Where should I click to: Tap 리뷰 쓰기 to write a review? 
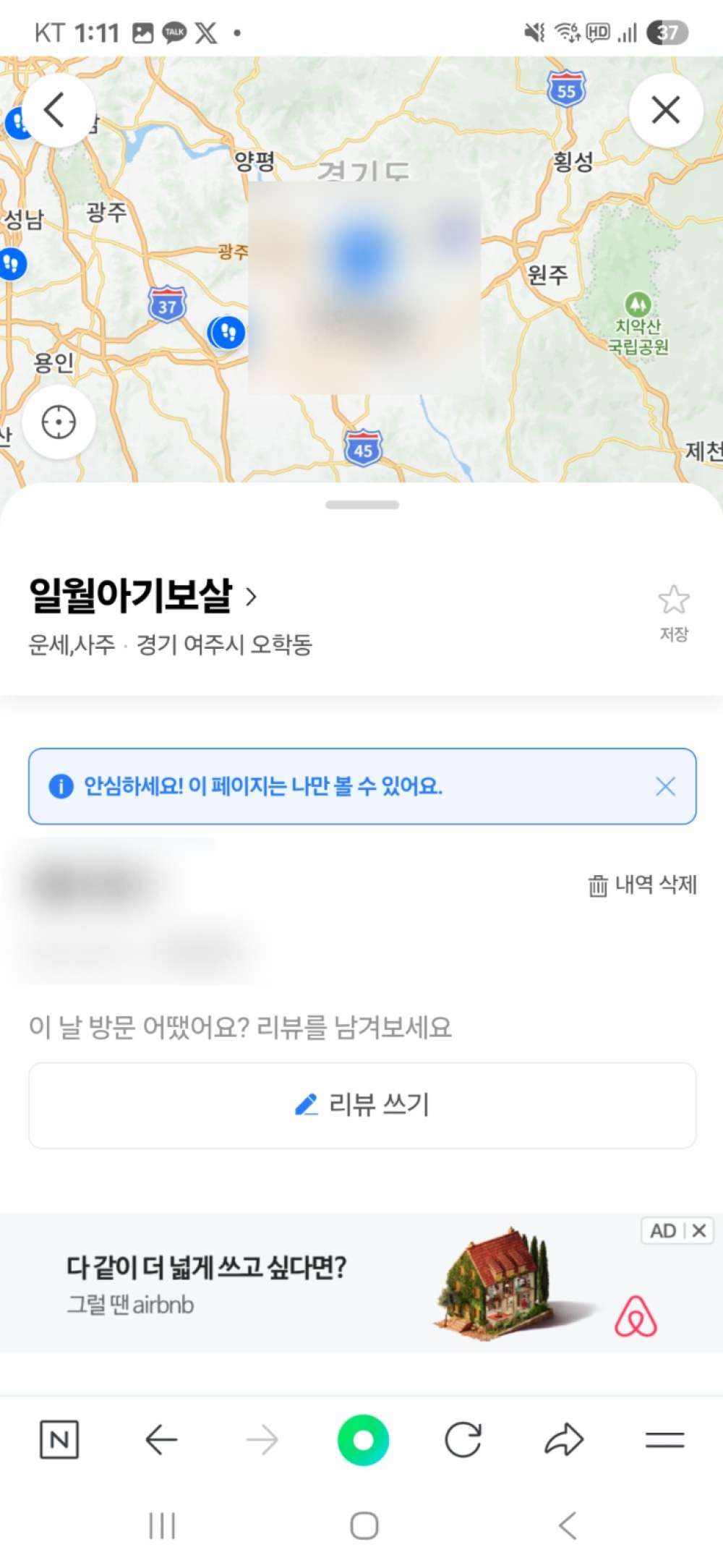[361, 1104]
